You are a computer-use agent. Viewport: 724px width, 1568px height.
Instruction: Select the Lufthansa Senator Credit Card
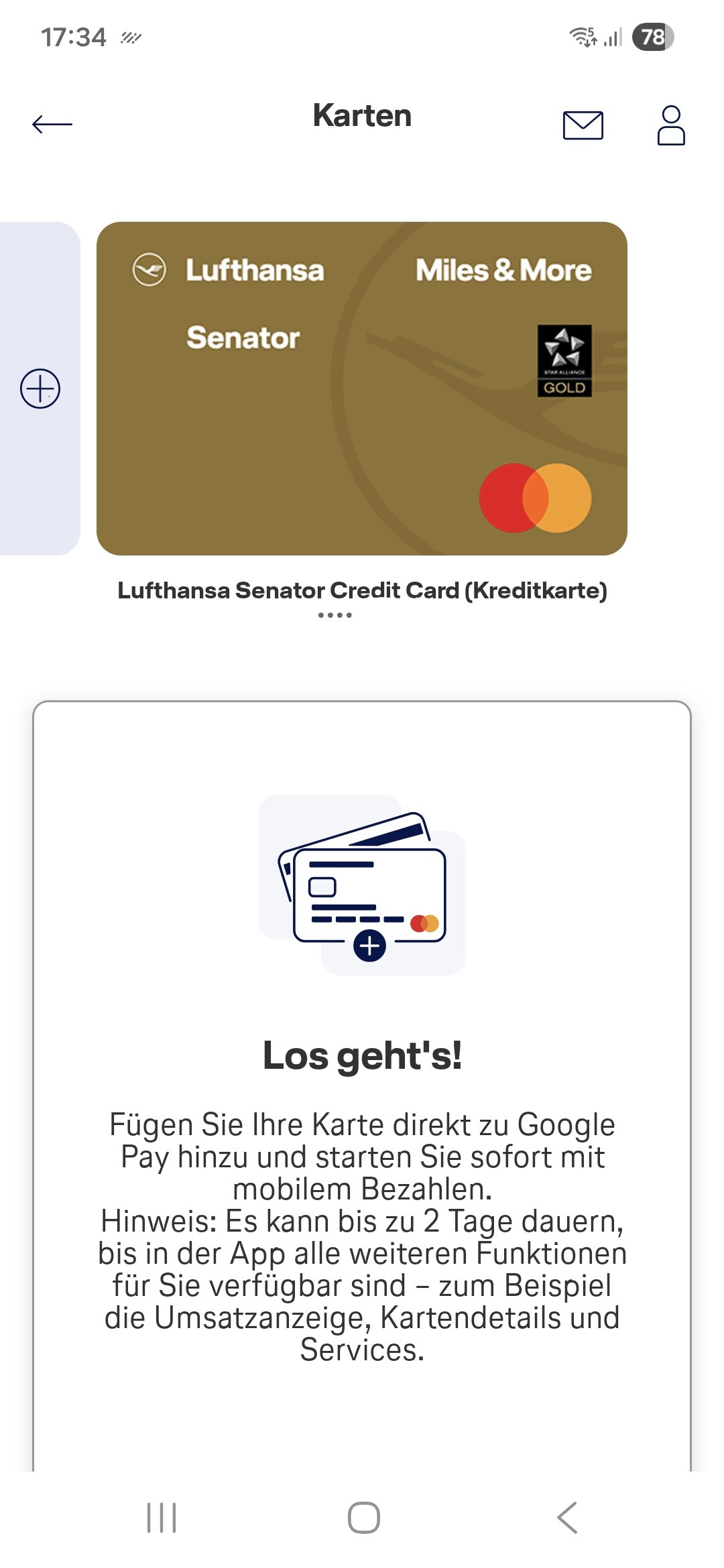coord(362,389)
